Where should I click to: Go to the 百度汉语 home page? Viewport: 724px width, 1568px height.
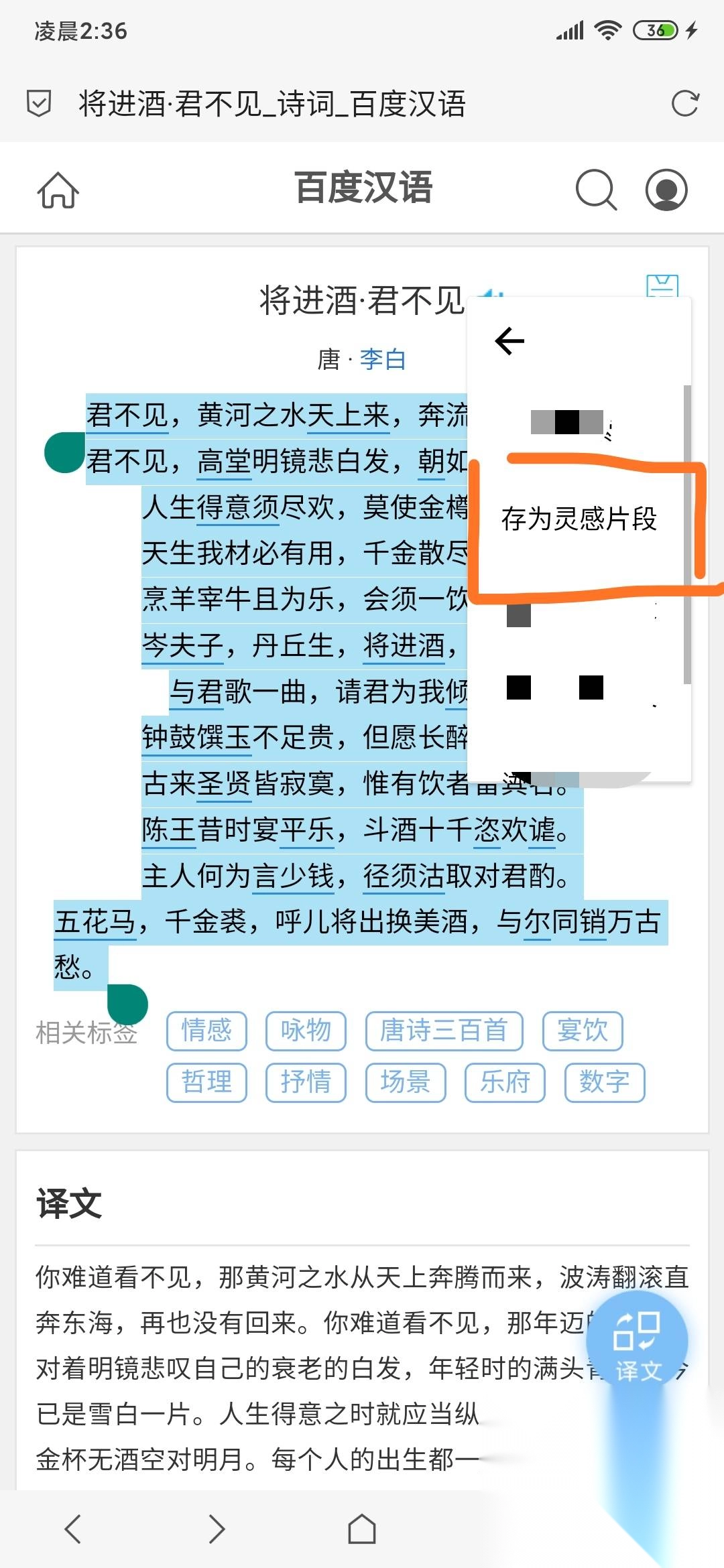coord(58,190)
